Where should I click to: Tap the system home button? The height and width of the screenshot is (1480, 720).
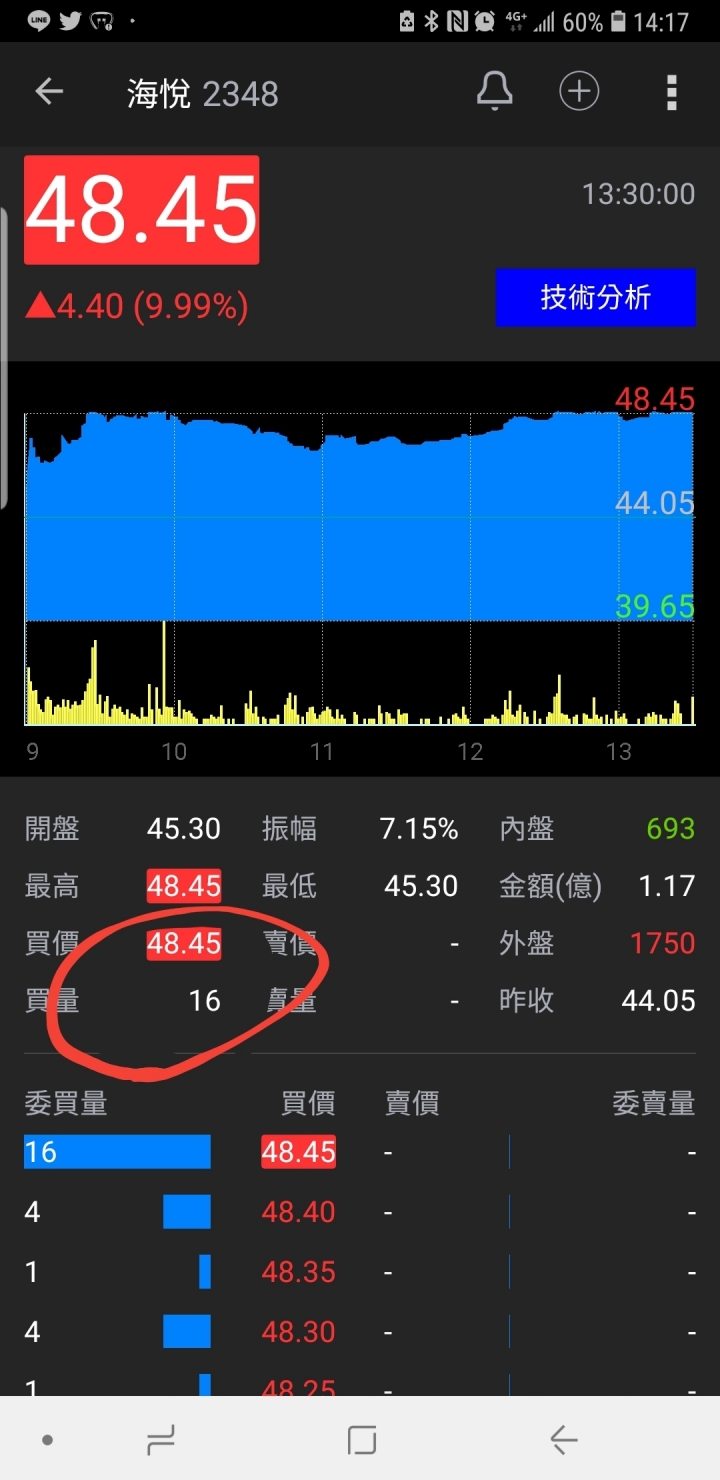tap(361, 1440)
